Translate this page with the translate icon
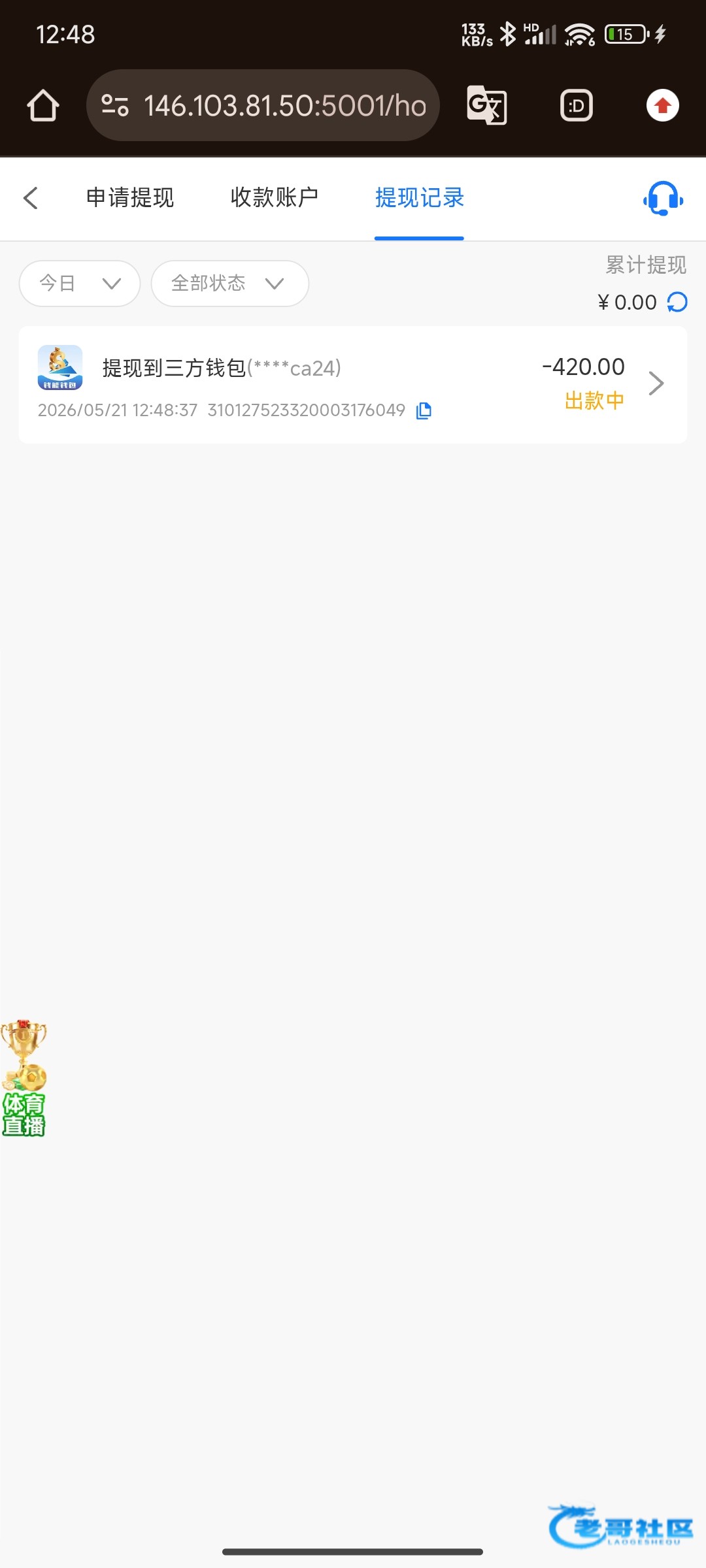Image resolution: width=706 pixels, height=1568 pixels. [x=487, y=105]
